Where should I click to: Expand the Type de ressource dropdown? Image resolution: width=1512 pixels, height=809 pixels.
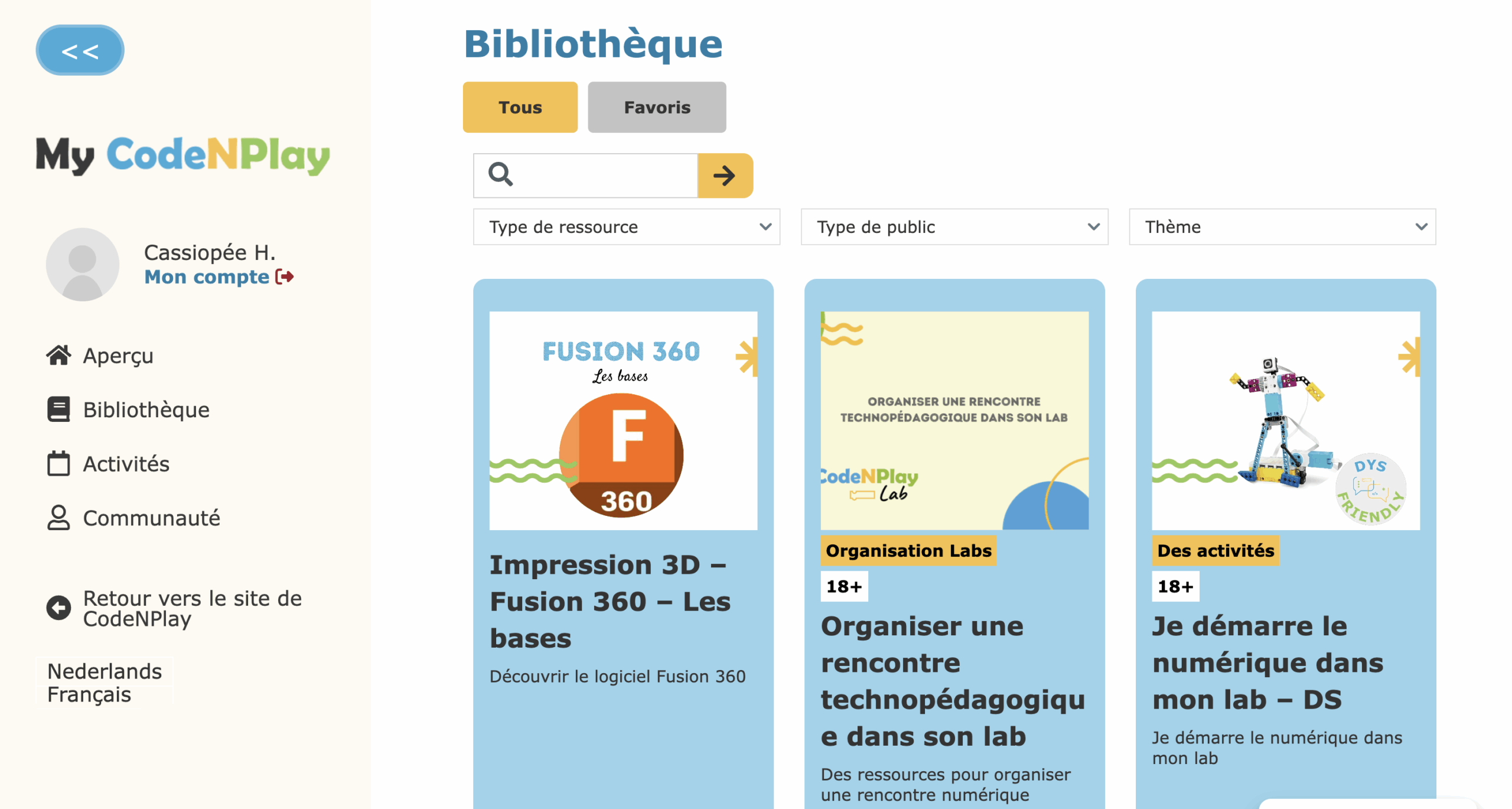pyautogui.click(x=625, y=227)
